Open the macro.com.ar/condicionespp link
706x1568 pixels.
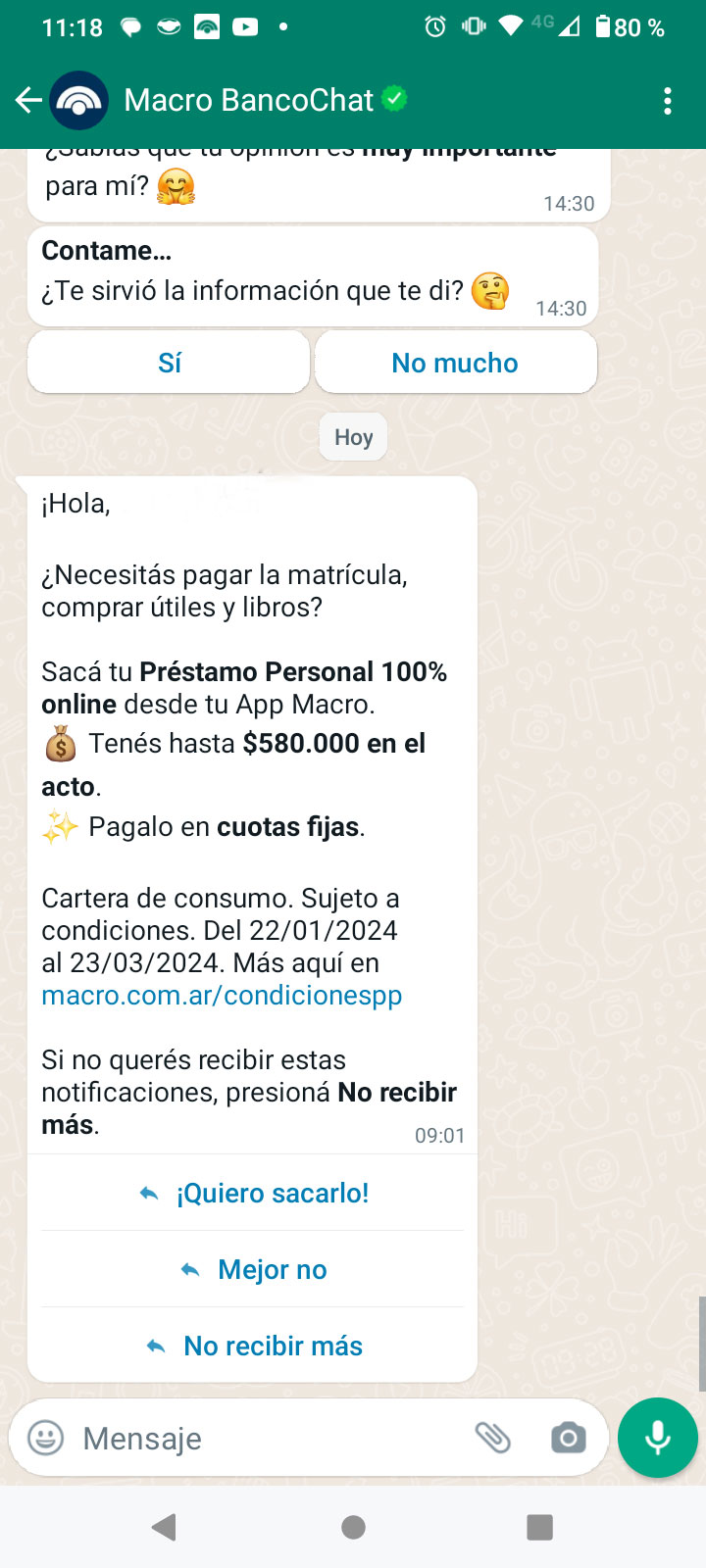(222, 996)
